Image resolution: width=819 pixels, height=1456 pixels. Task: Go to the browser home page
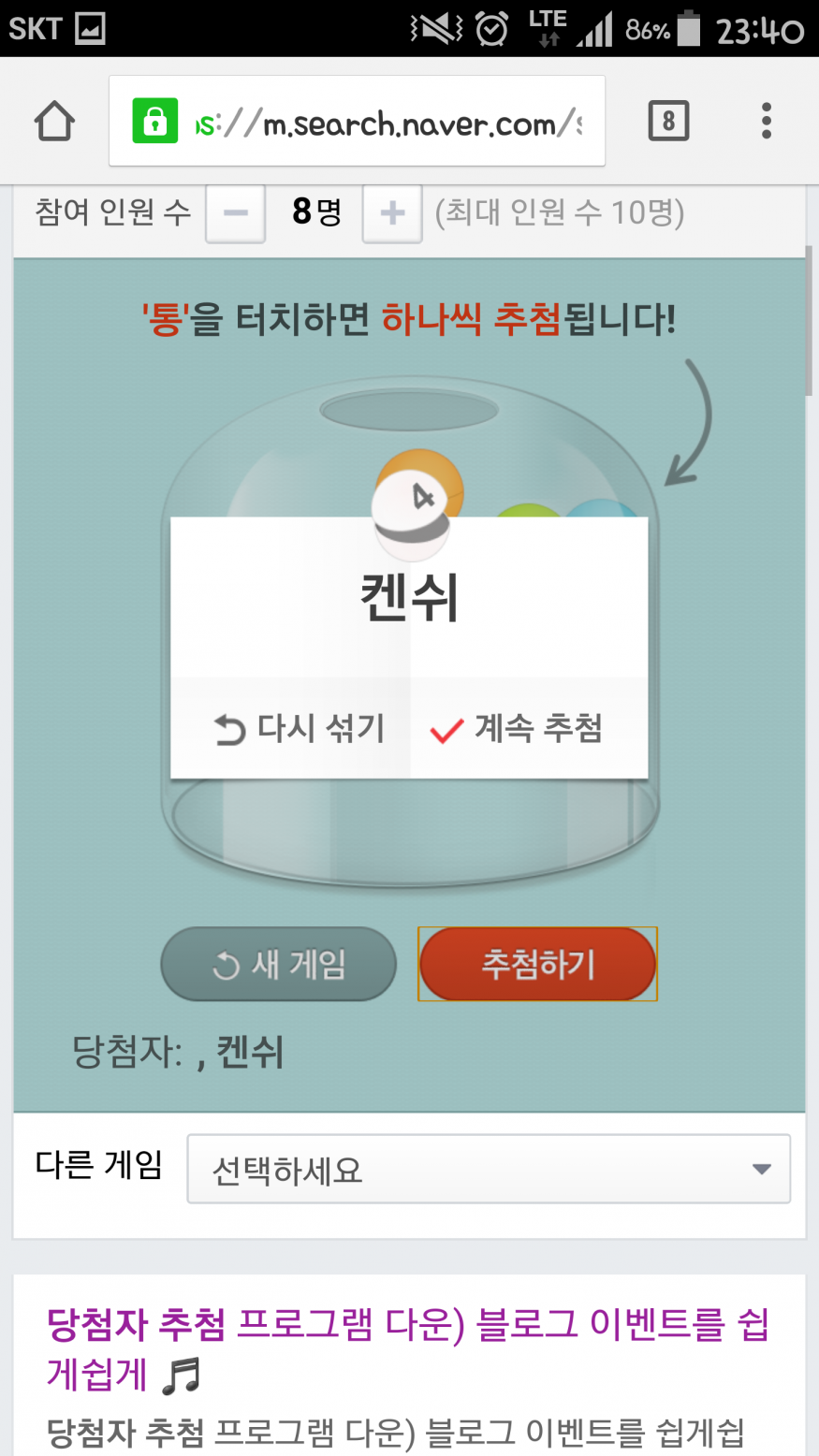click(x=54, y=121)
